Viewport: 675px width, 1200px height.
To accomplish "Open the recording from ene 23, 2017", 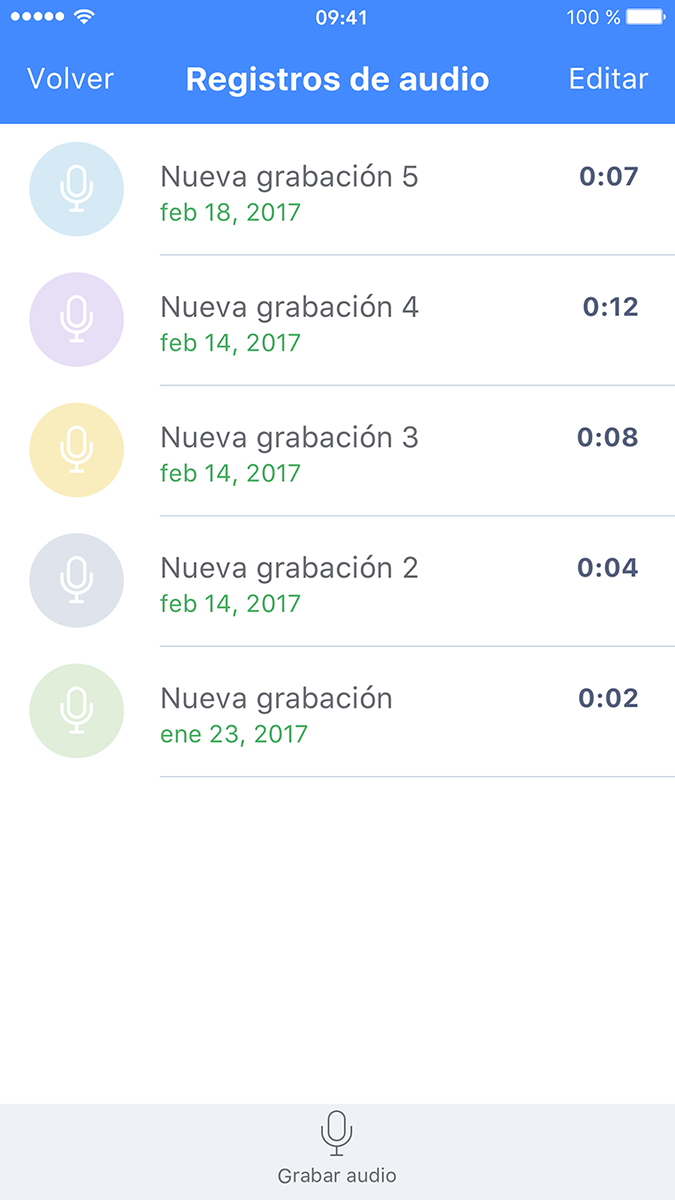I will pos(337,712).
